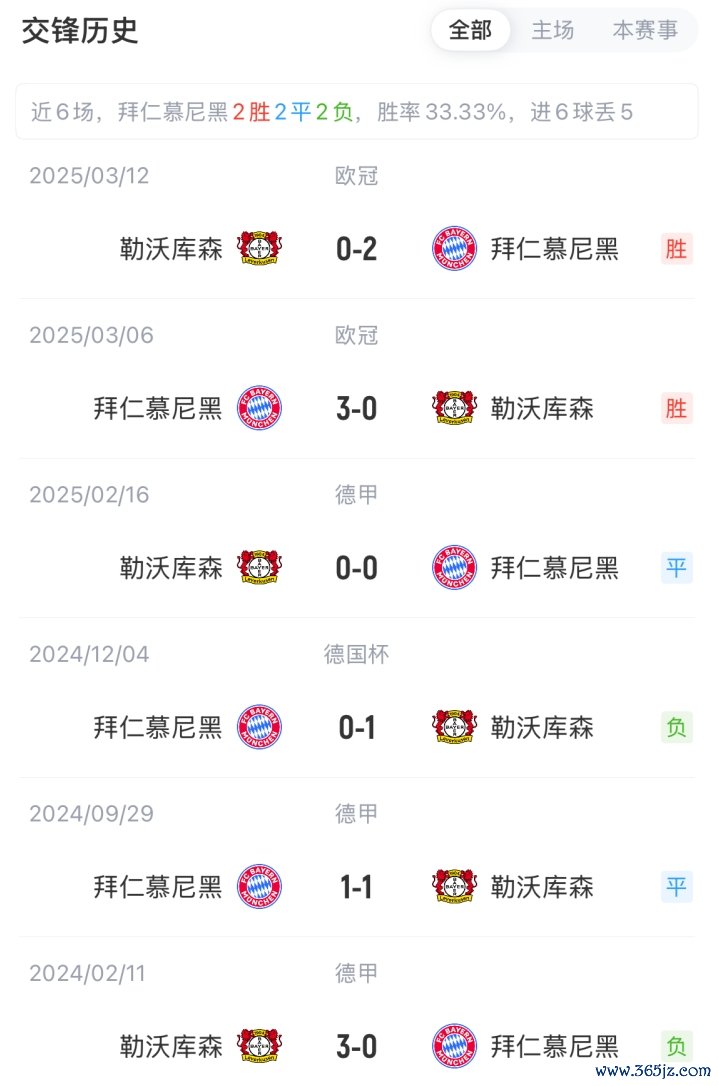Open the 2025/03/06 欧冠 match, score 3-0
718x1086 pixels.
pos(357,408)
